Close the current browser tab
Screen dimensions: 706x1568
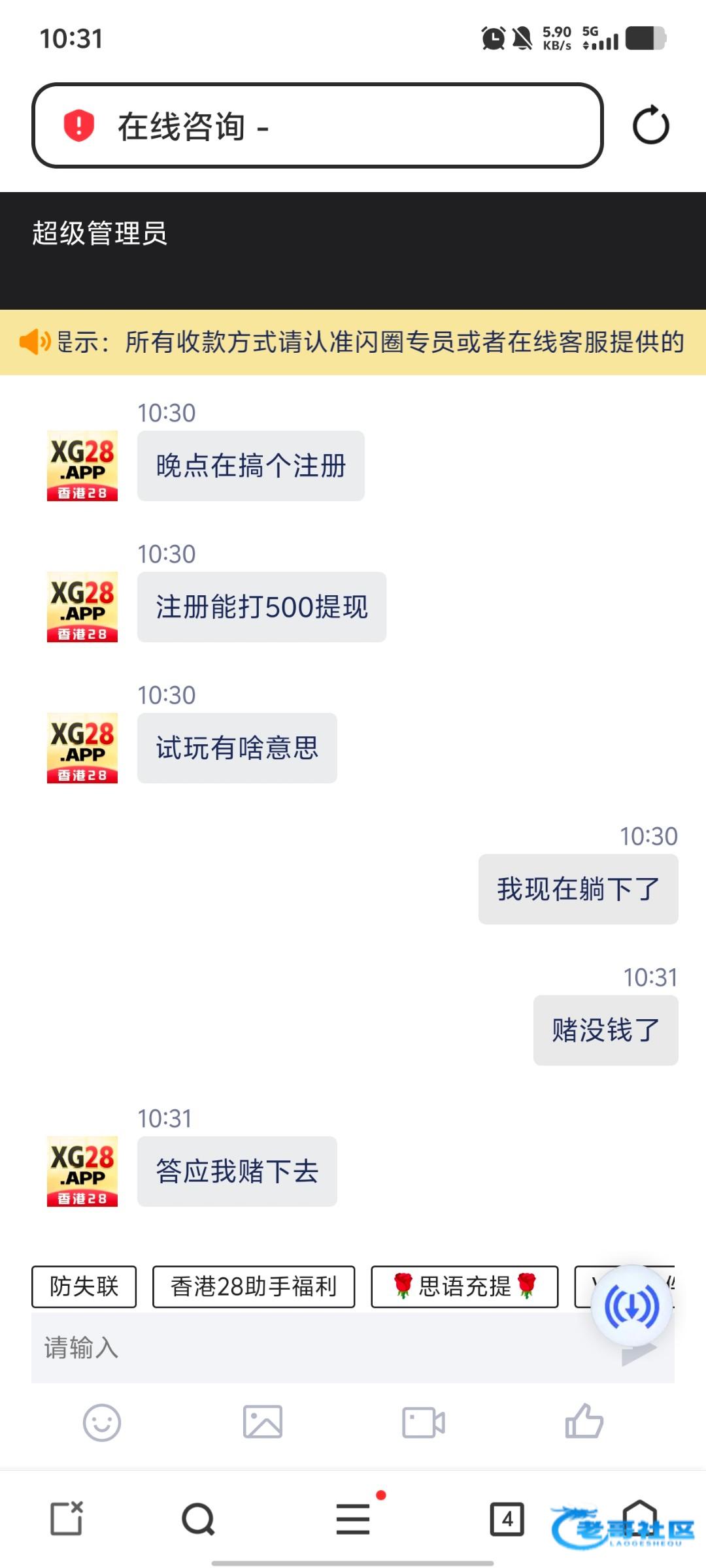[67, 1518]
